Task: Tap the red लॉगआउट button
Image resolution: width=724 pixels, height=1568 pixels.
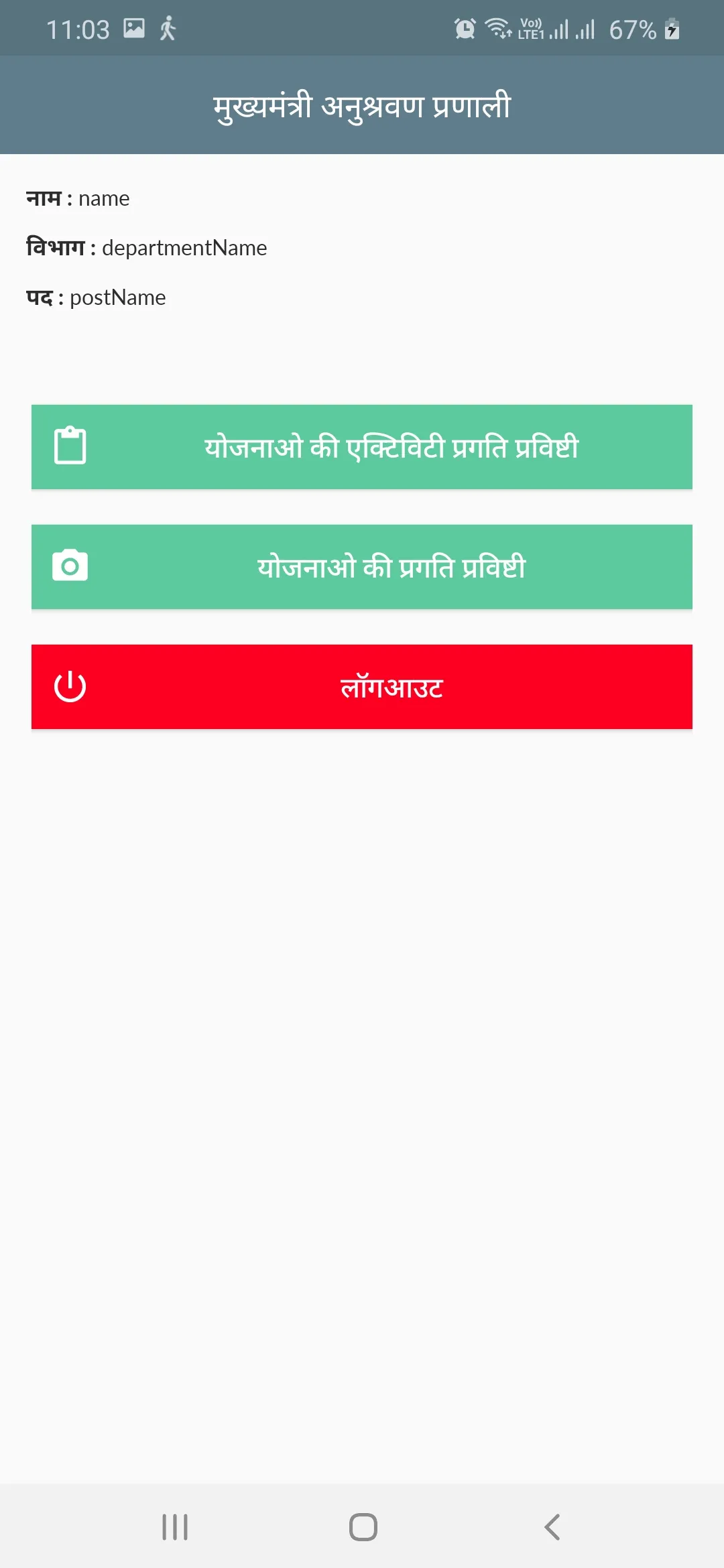Action: click(x=362, y=687)
